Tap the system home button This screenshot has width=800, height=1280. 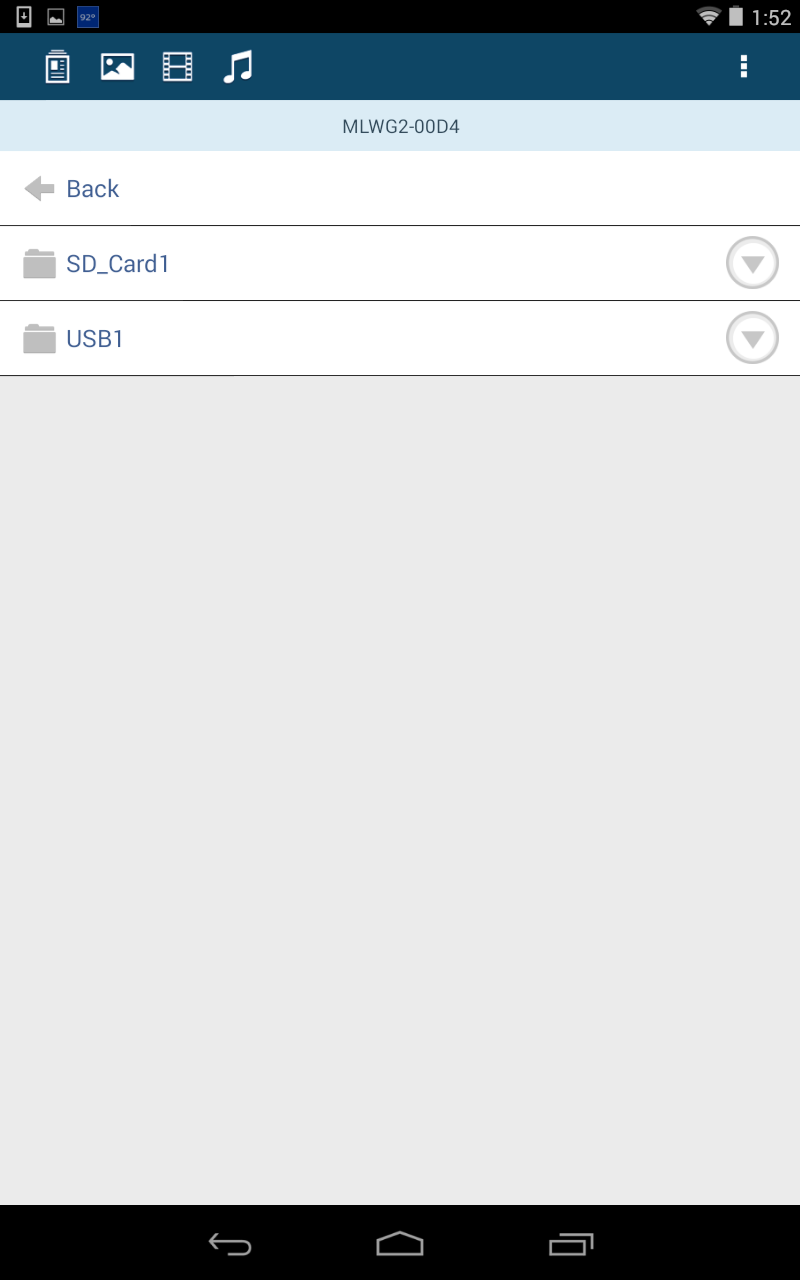tap(400, 1243)
